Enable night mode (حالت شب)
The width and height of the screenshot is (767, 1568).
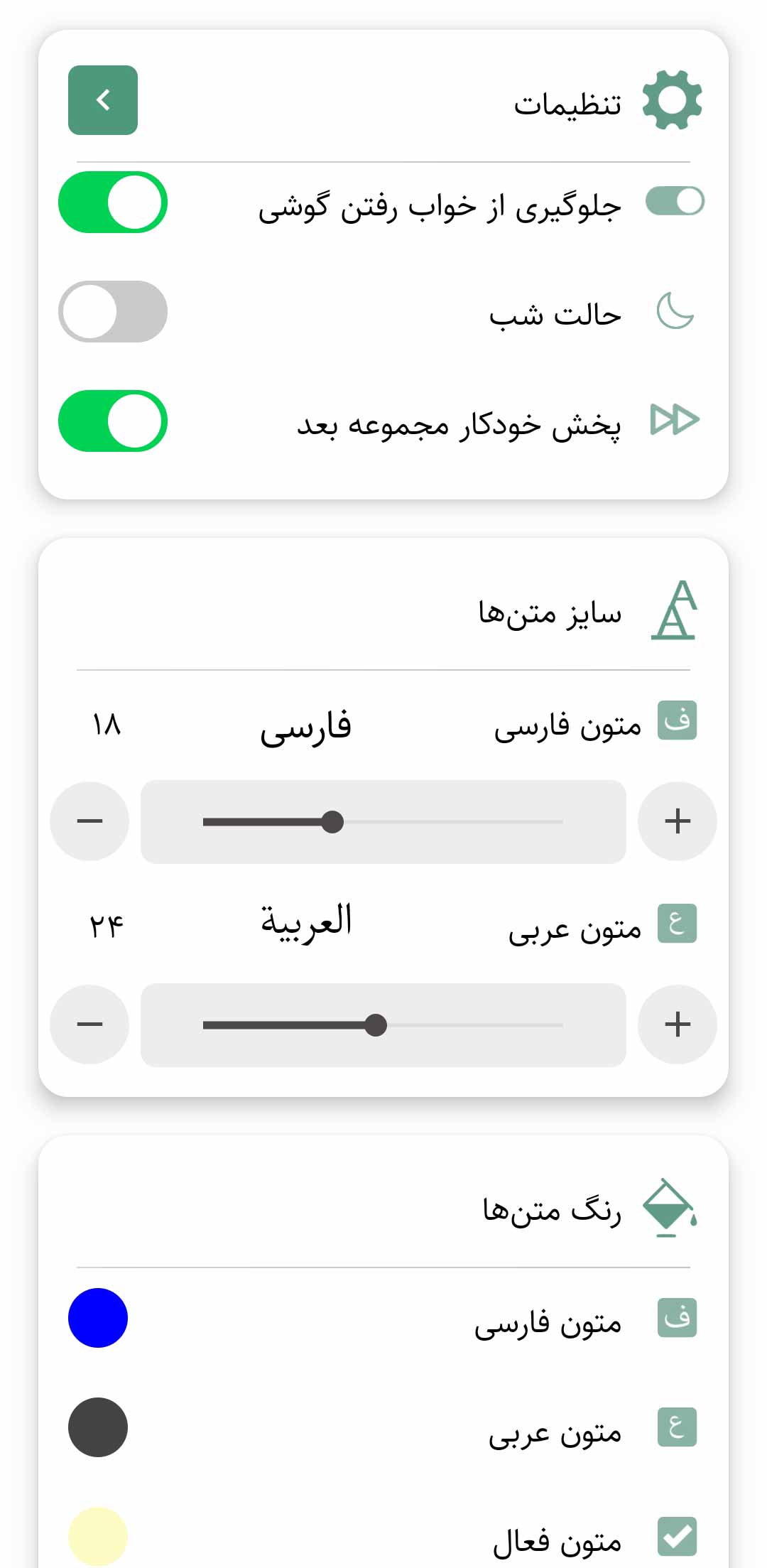click(x=113, y=311)
